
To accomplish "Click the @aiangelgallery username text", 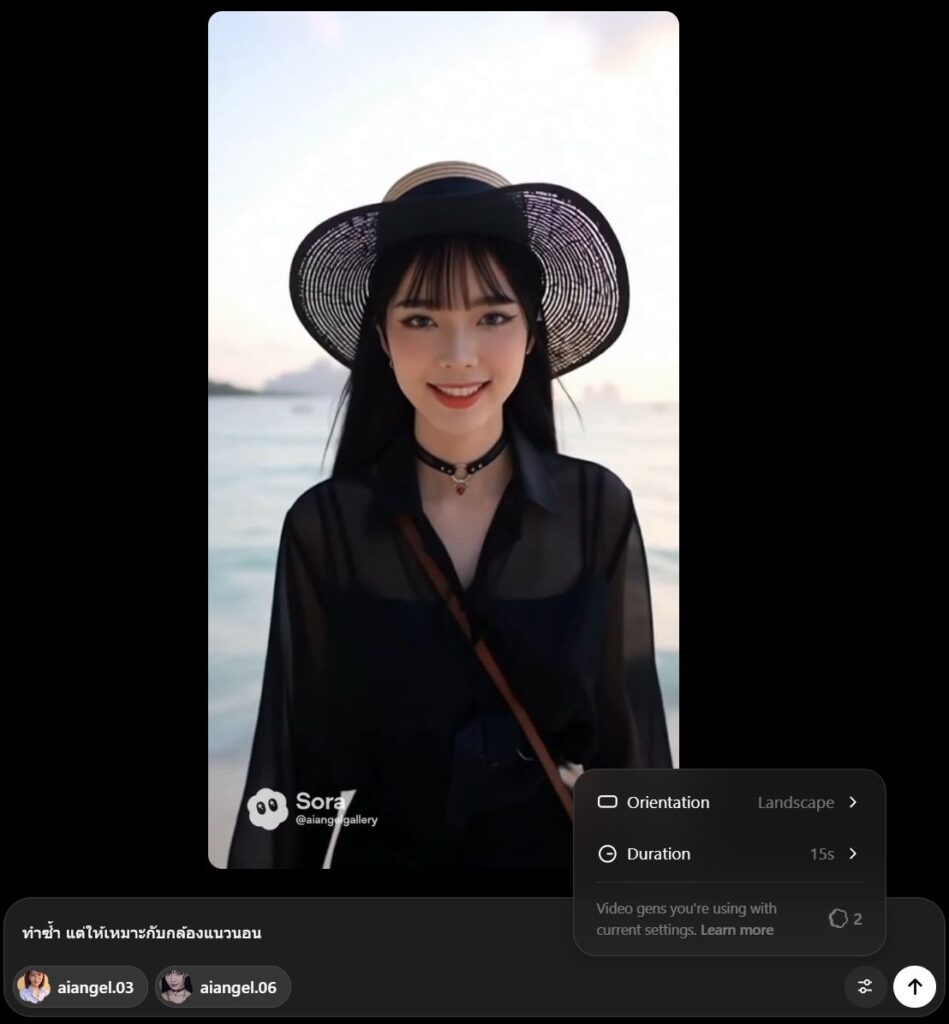I will 335,821.
